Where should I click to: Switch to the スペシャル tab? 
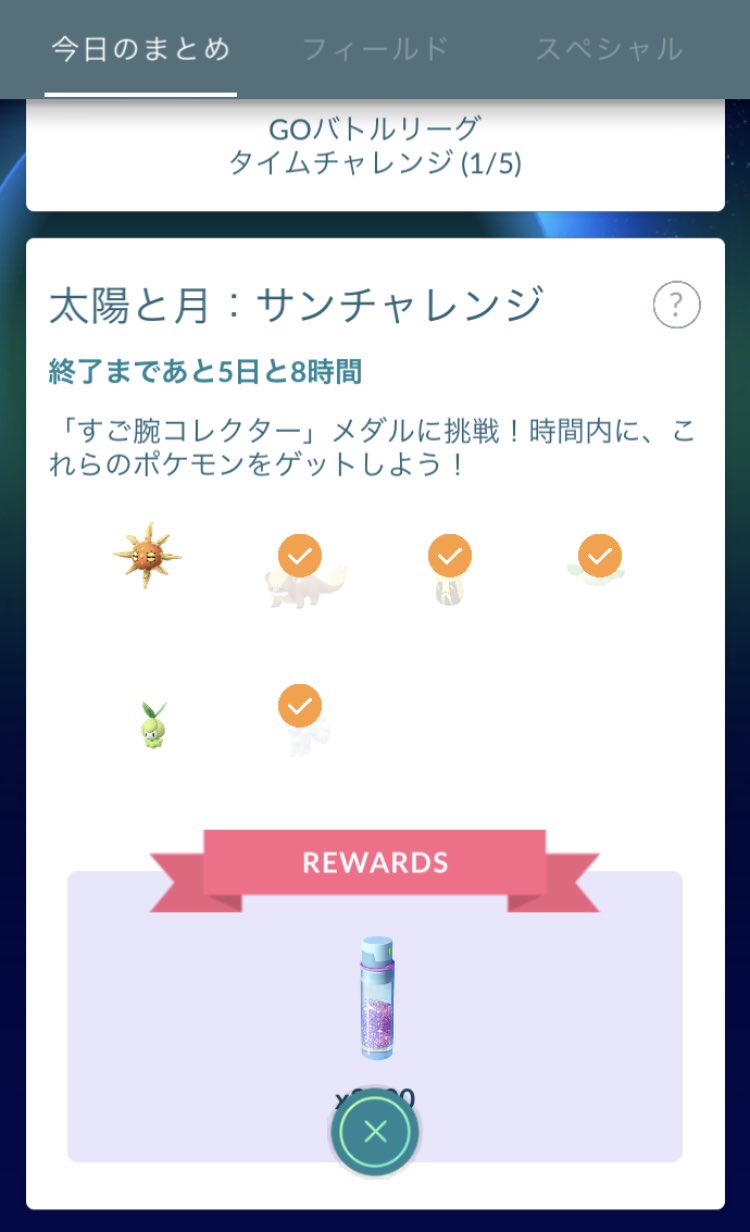tap(609, 49)
